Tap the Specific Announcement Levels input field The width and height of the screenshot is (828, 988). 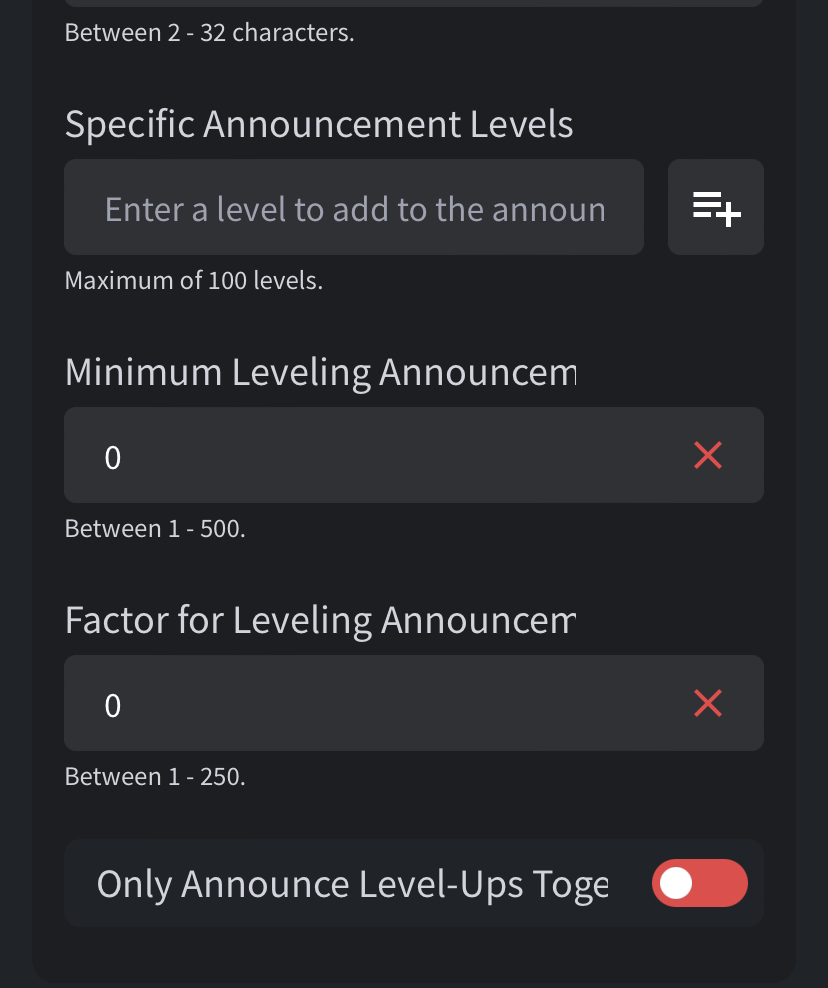[354, 208]
